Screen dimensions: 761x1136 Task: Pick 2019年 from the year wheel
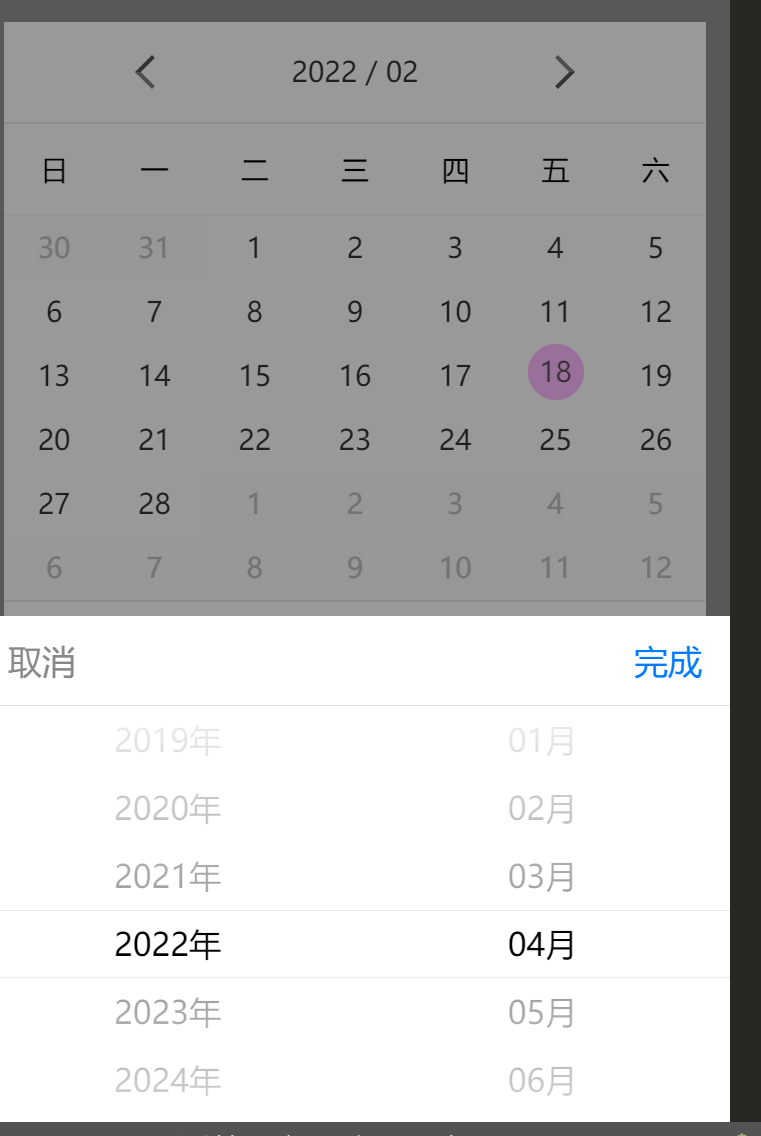[167, 740]
